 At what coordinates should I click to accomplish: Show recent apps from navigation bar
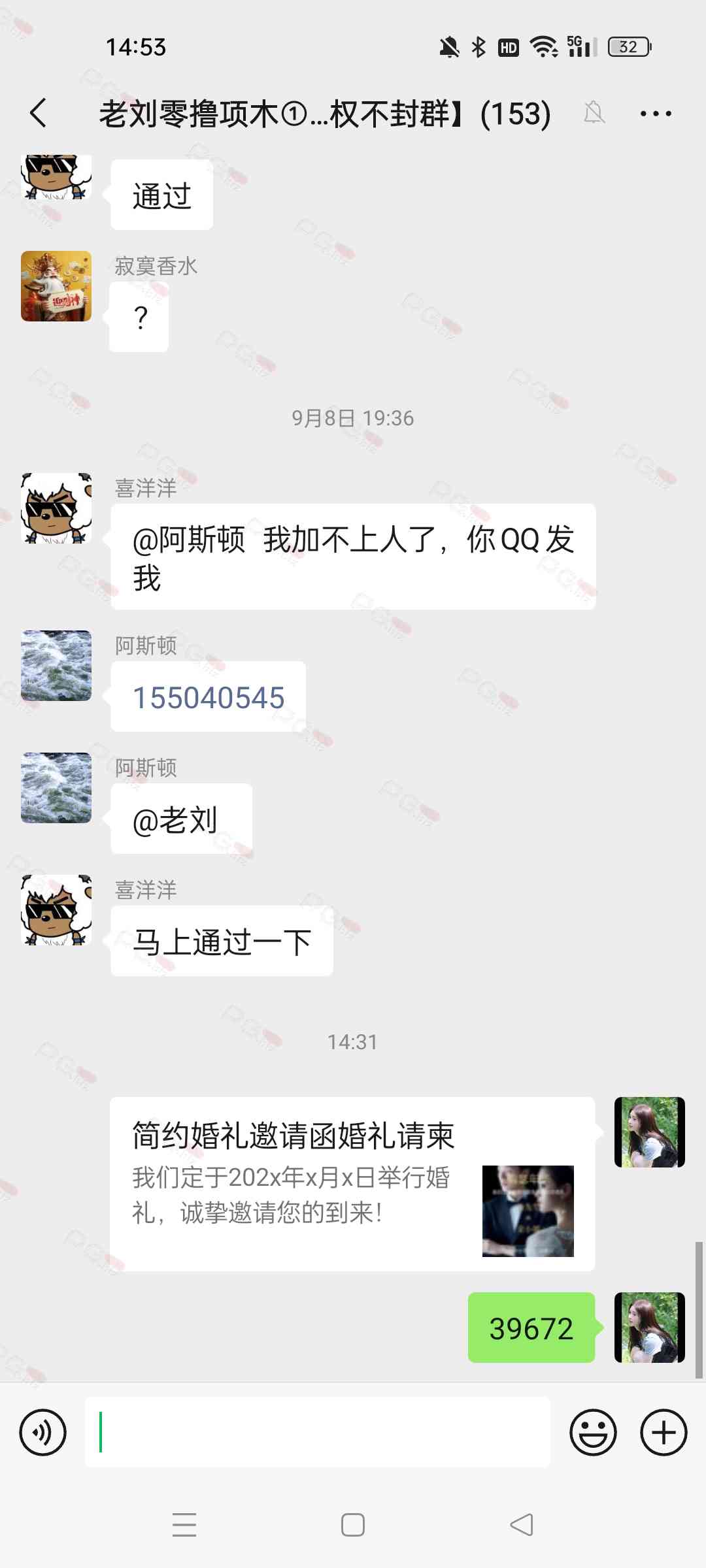[x=184, y=1525]
